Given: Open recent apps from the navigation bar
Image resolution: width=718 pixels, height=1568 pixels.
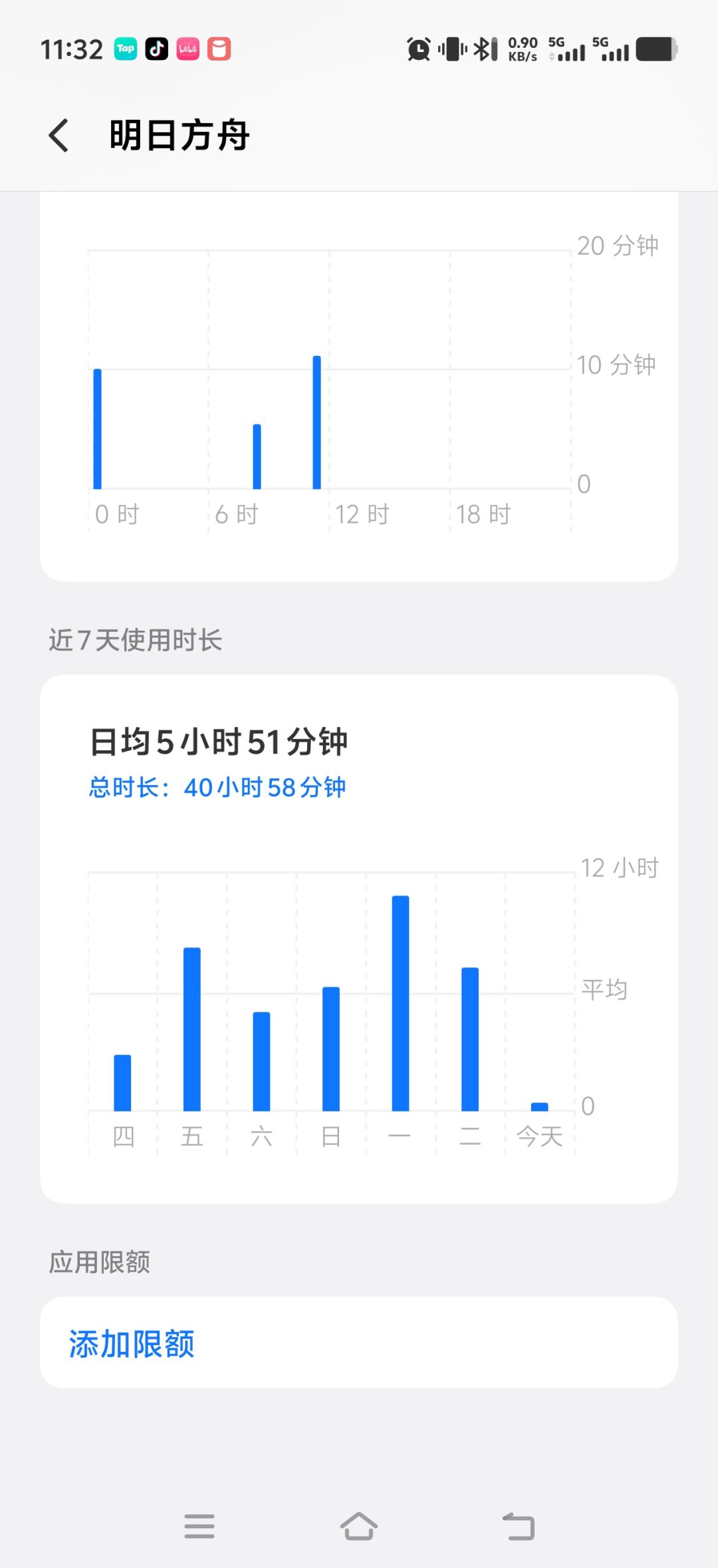Looking at the screenshot, I should click(x=199, y=1526).
